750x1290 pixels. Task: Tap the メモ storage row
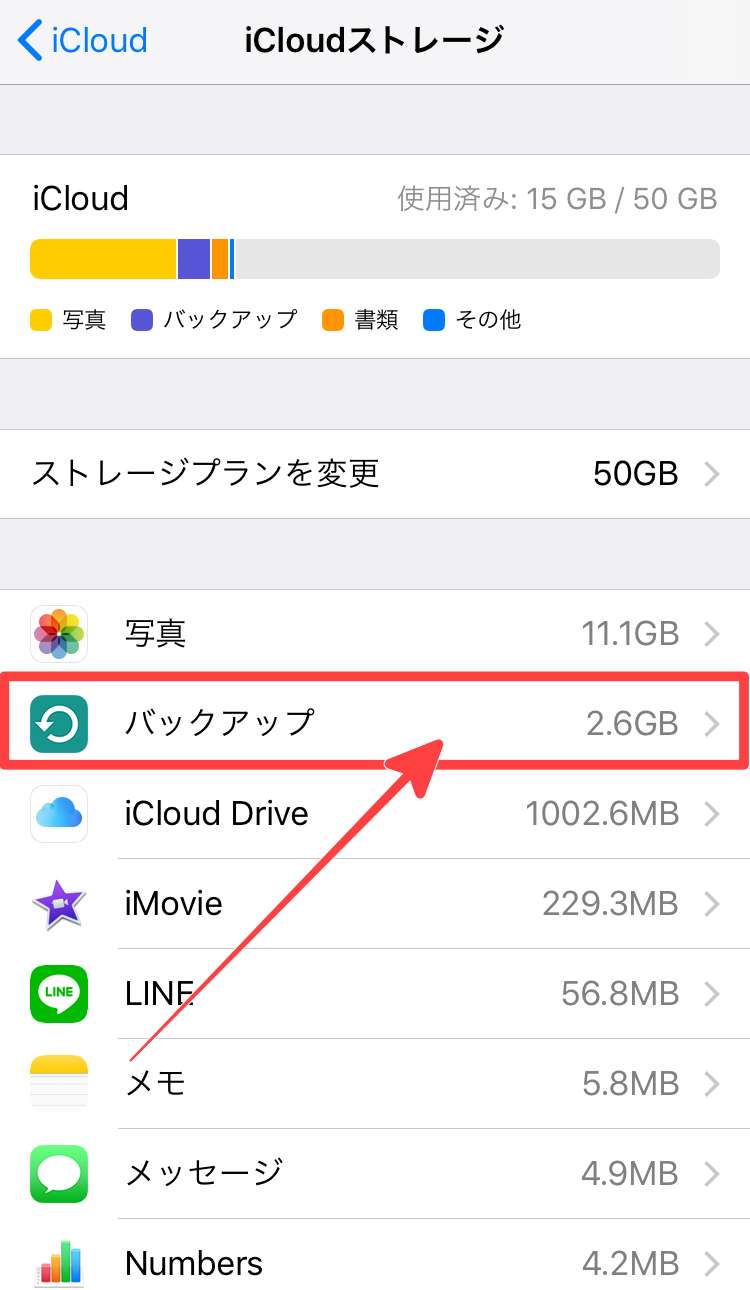click(x=375, y=1083)
